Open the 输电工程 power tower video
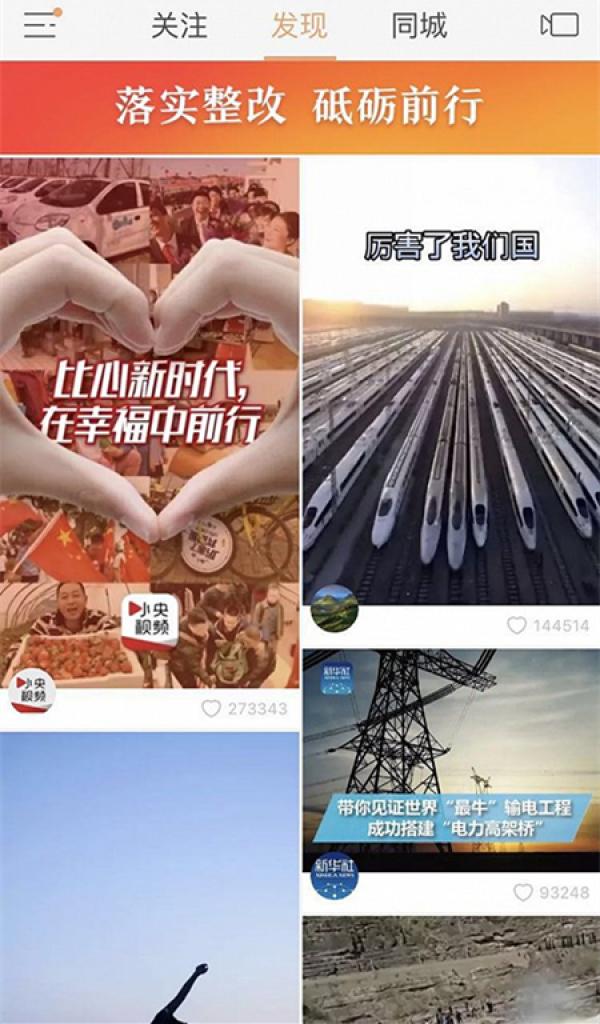600x1024 pixels. (451, 760)
